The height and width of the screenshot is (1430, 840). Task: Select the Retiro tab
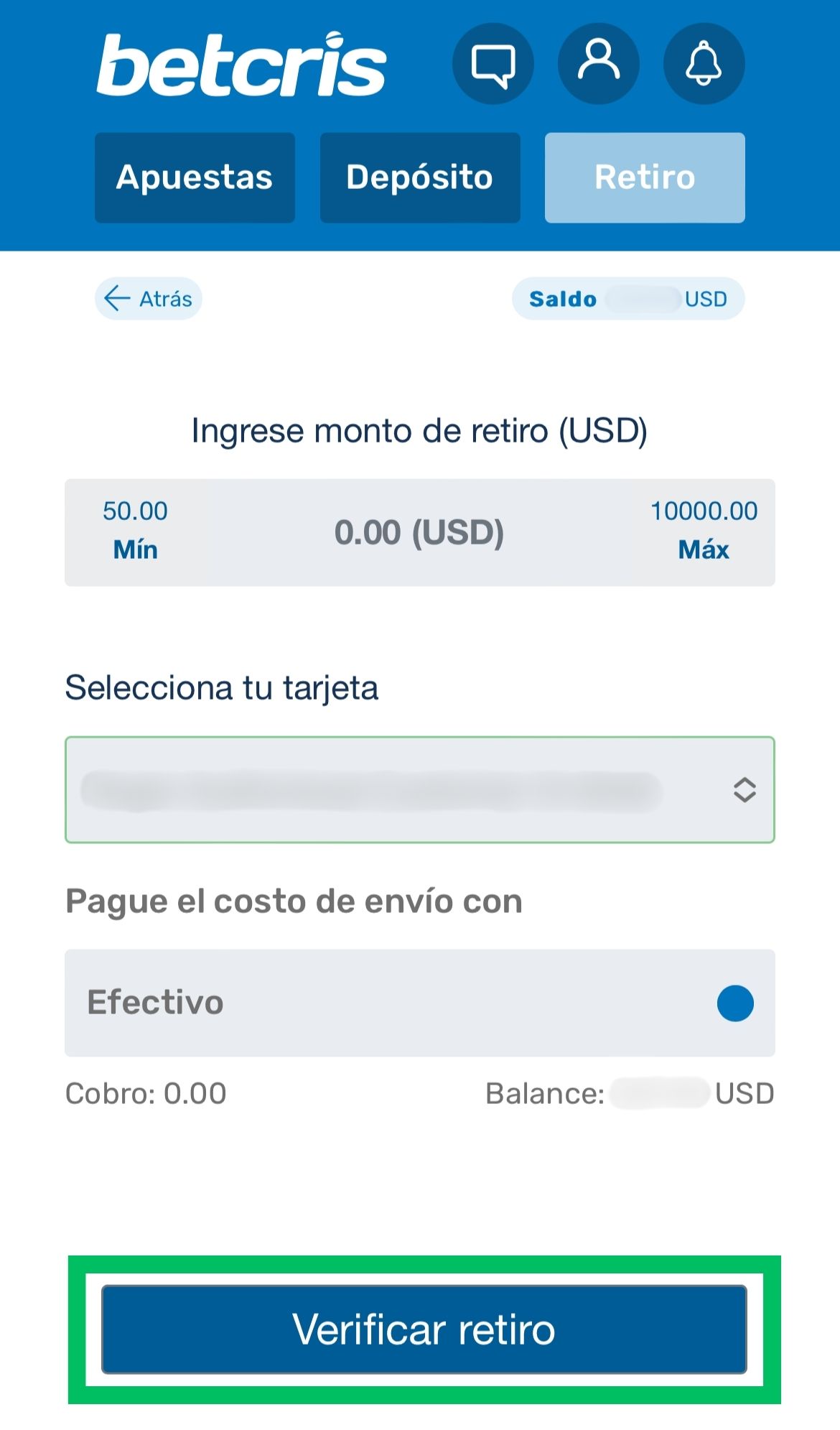tap(645, 177)
